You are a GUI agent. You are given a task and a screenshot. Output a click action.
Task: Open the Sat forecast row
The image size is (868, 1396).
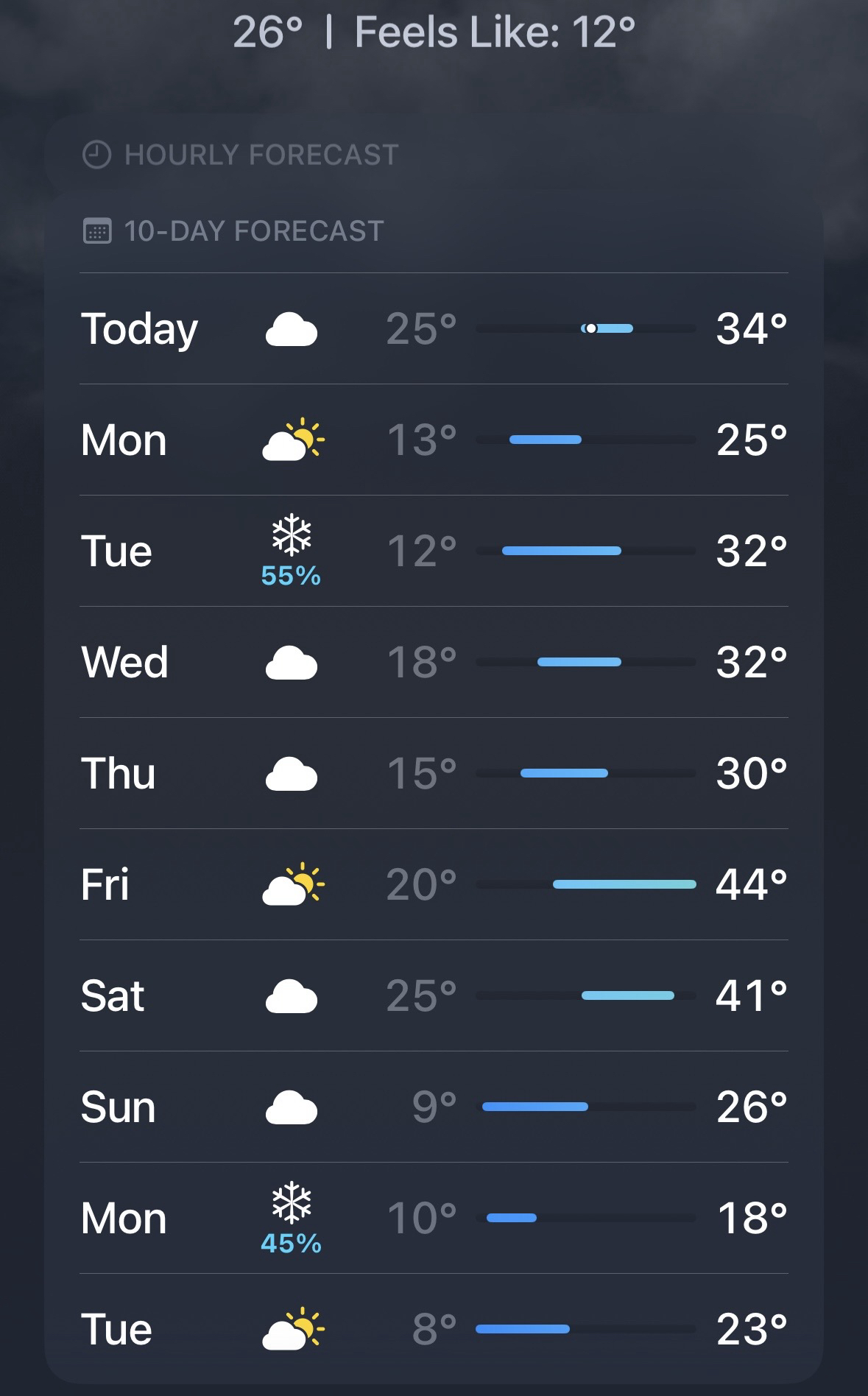point(434,995)
